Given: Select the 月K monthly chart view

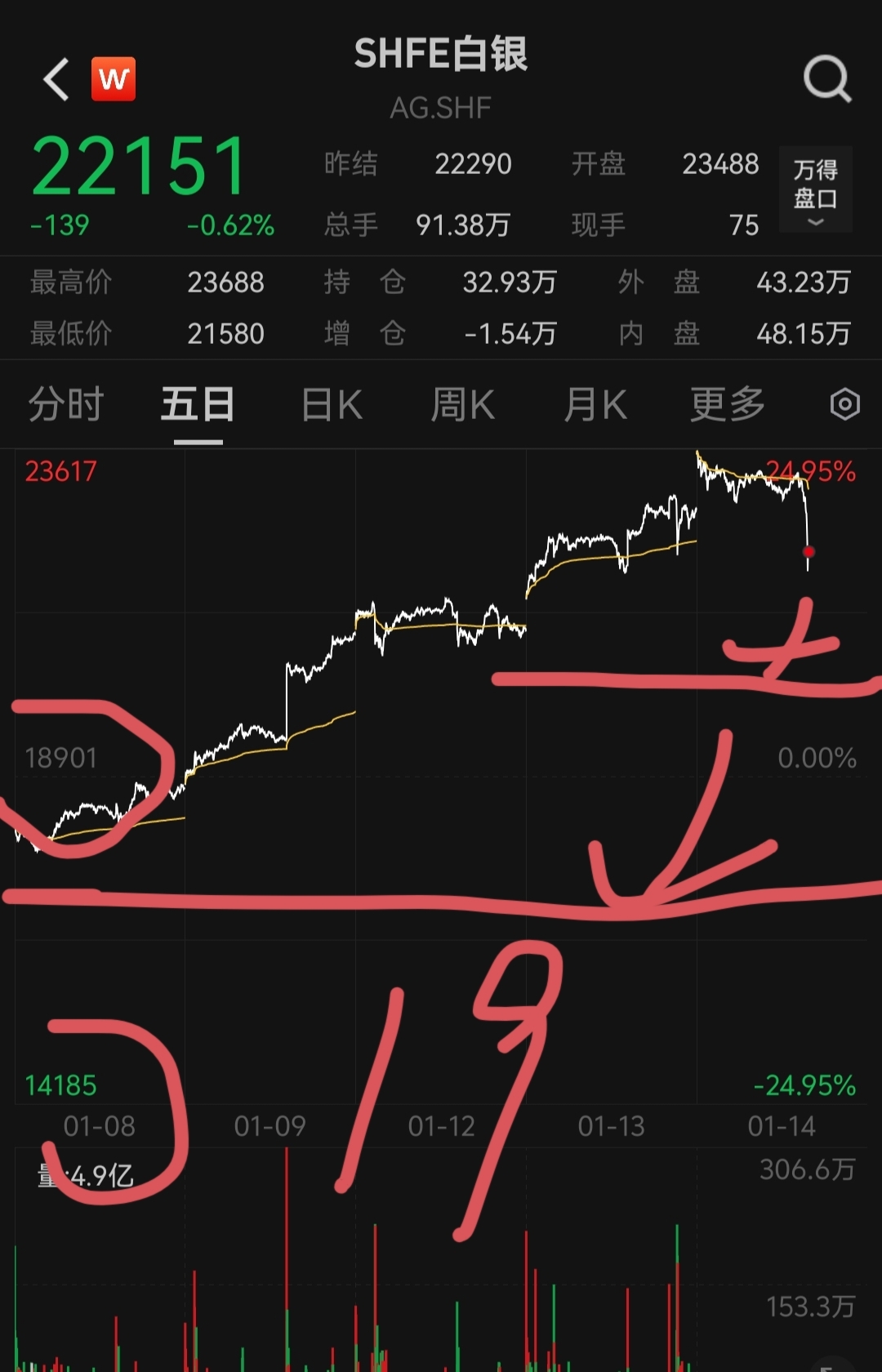Looking at the screenshot, I should coord(594,403).
